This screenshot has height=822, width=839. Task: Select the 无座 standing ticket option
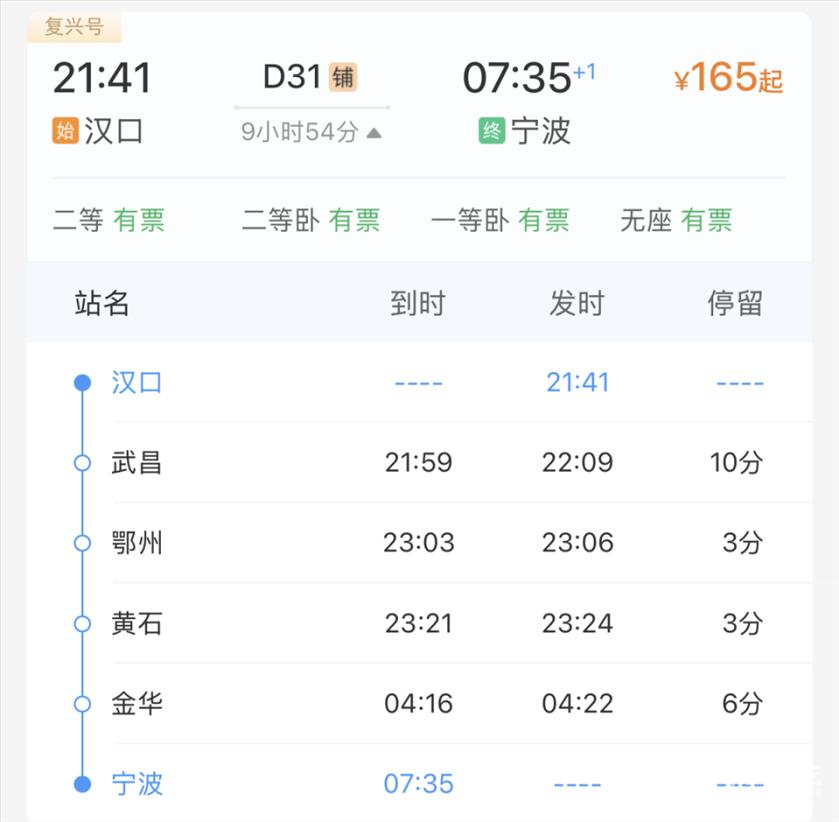[x=676, y=220]
